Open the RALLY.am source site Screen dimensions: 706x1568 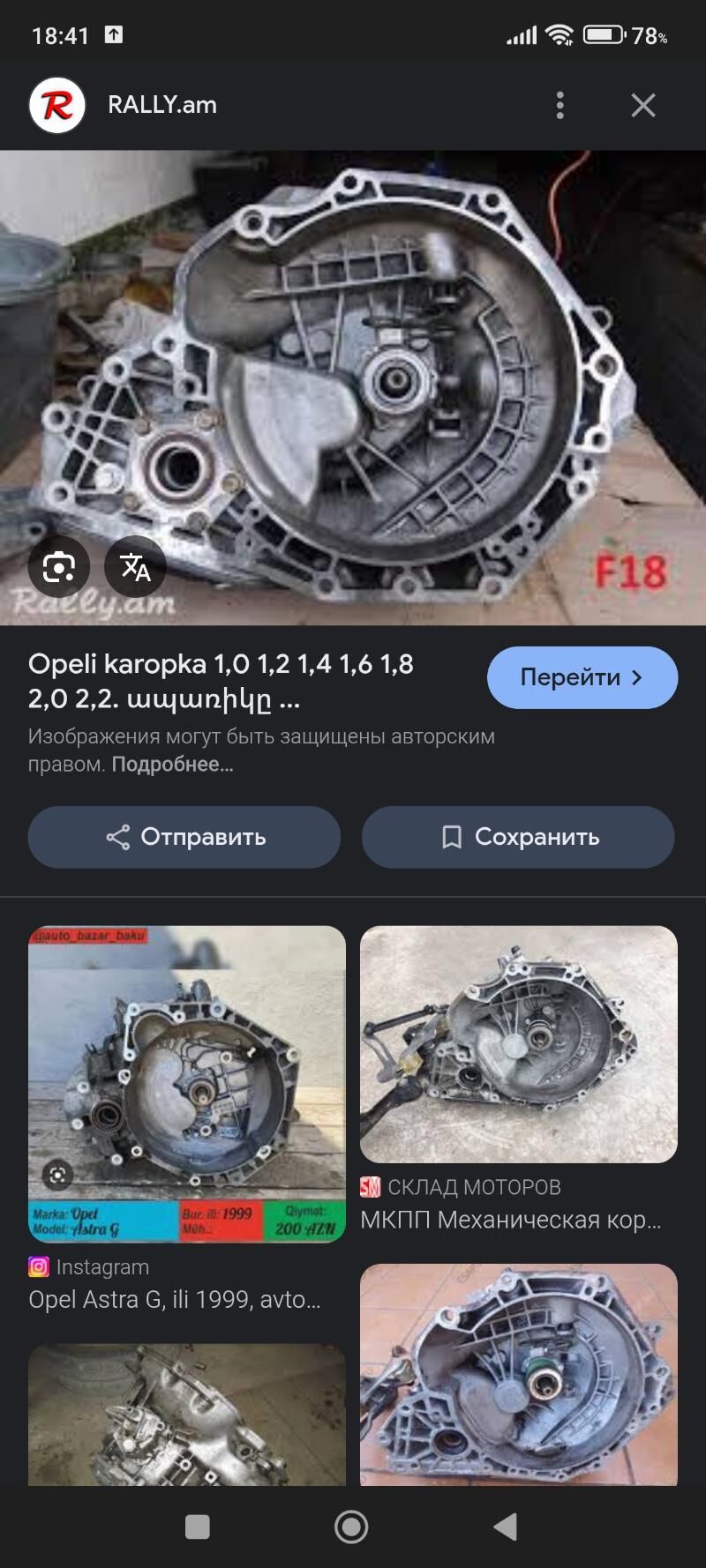162,105
